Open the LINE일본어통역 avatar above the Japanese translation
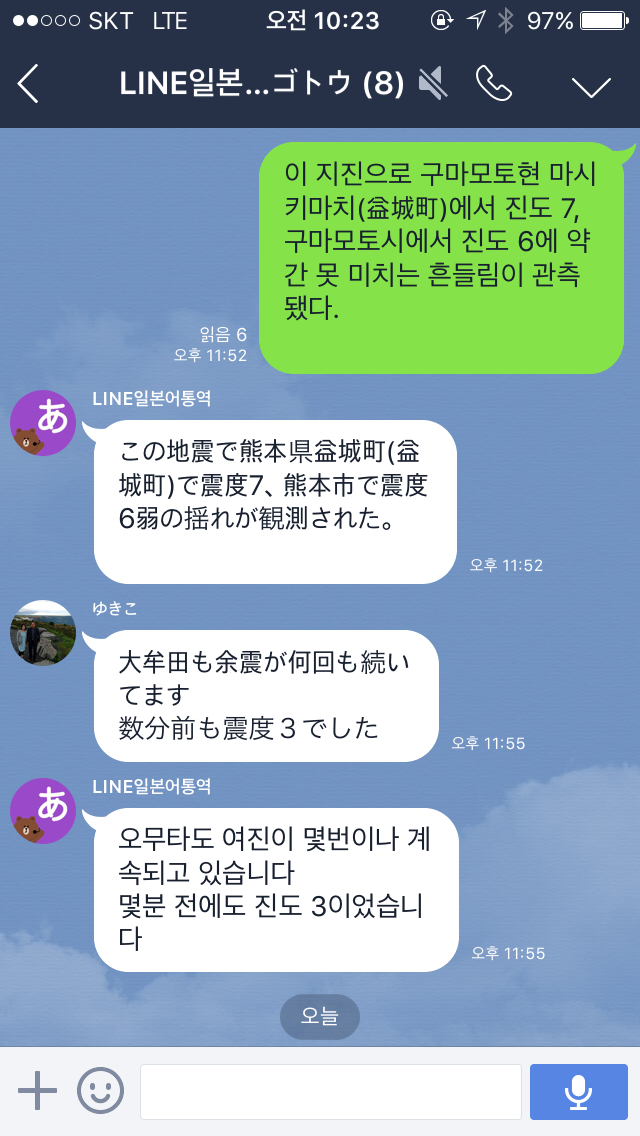Image resolution: width=640 pixels, height=1136 pixels. [x=43, y=423]
